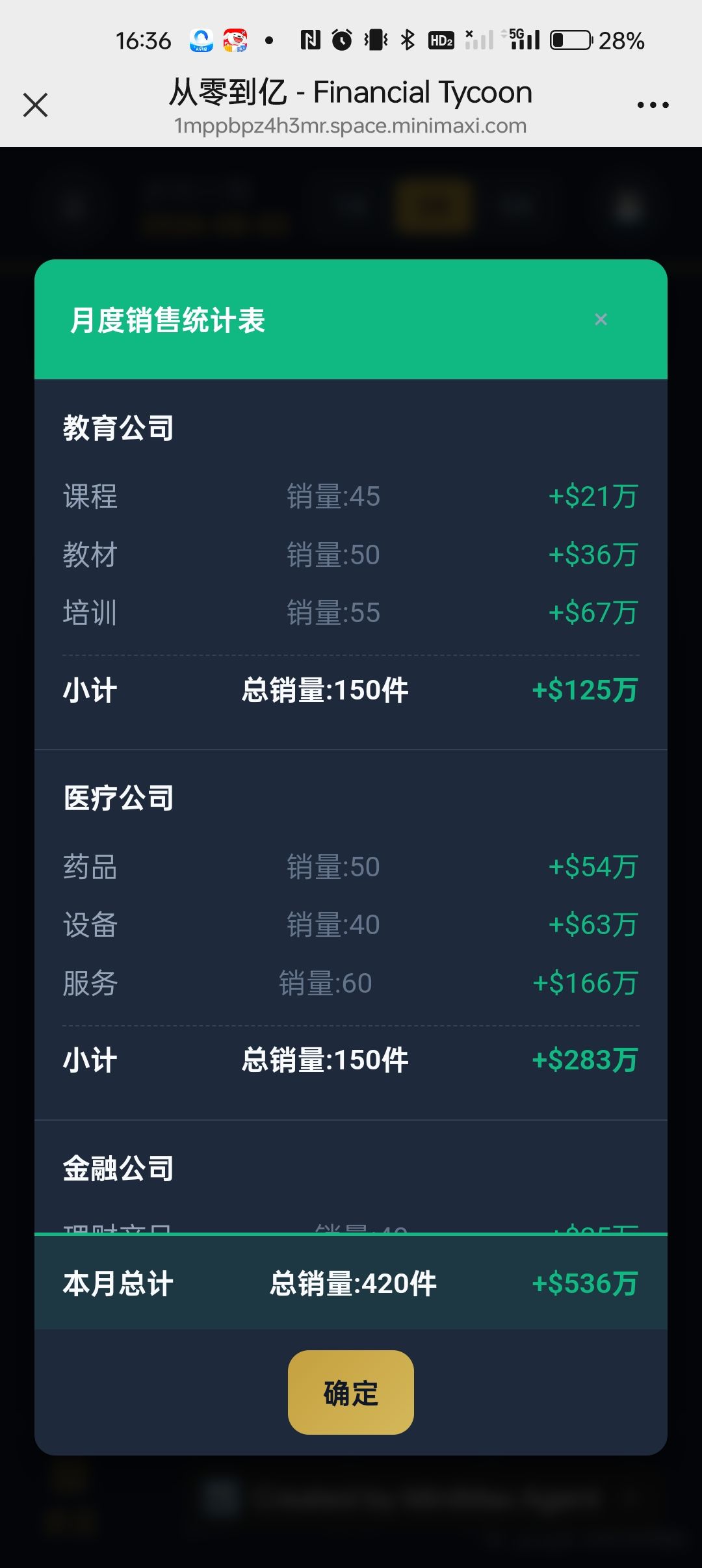This screenshot has height=1568, width=702.
Task: Open the three-dot overflow menu
Action: pos(653,105)
